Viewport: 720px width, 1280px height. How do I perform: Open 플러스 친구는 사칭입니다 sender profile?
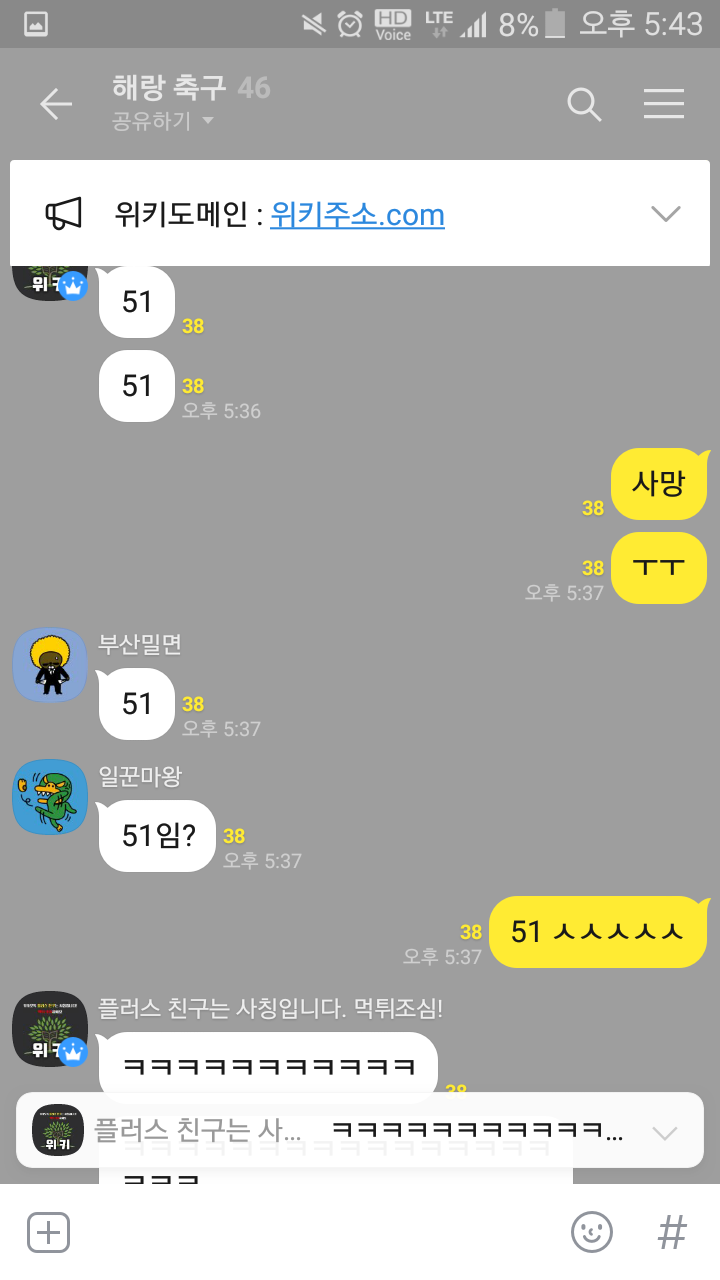[49, 1028]
